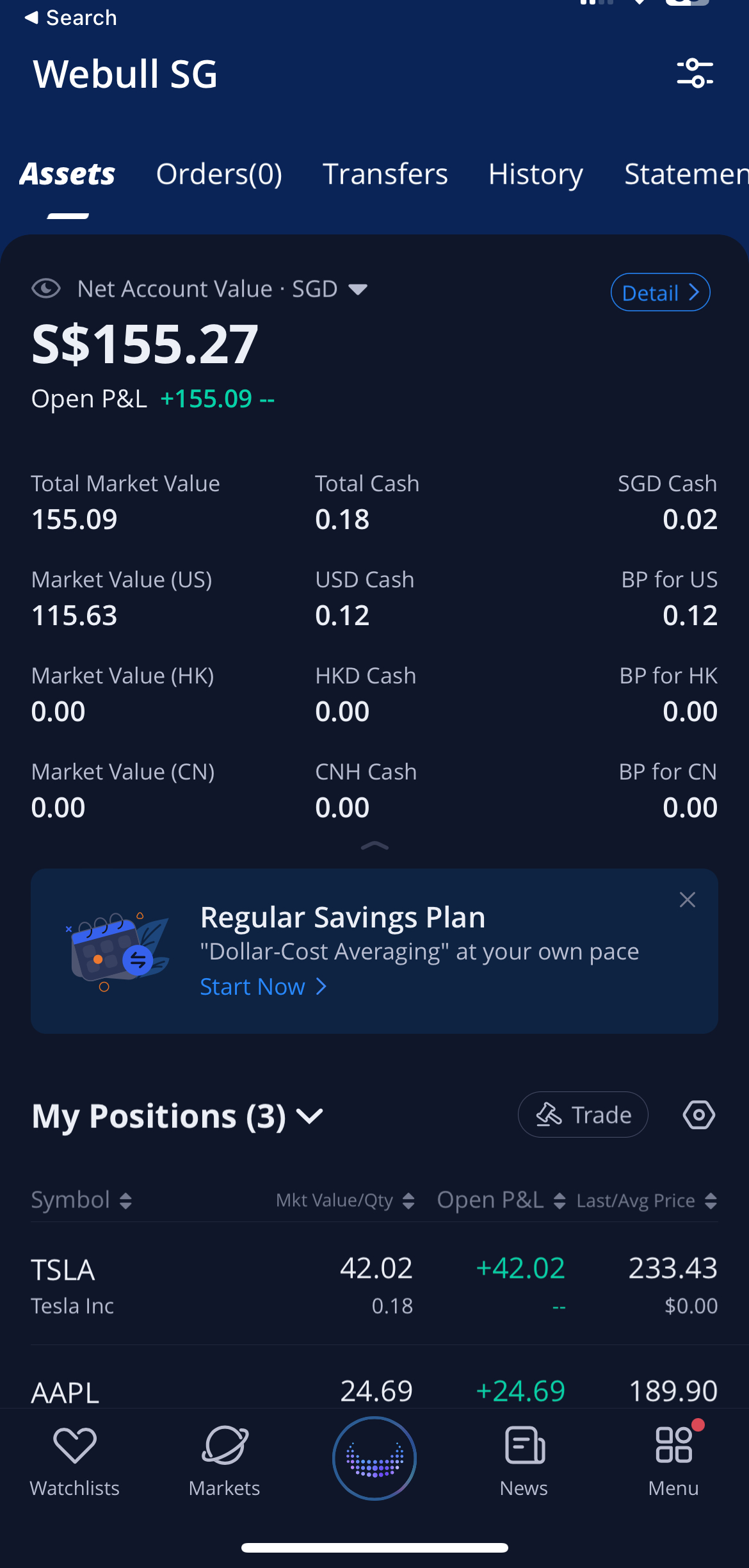Open the Transfers tab
The height and width of the screenshot is (1568, 749).
pos(385,174)
